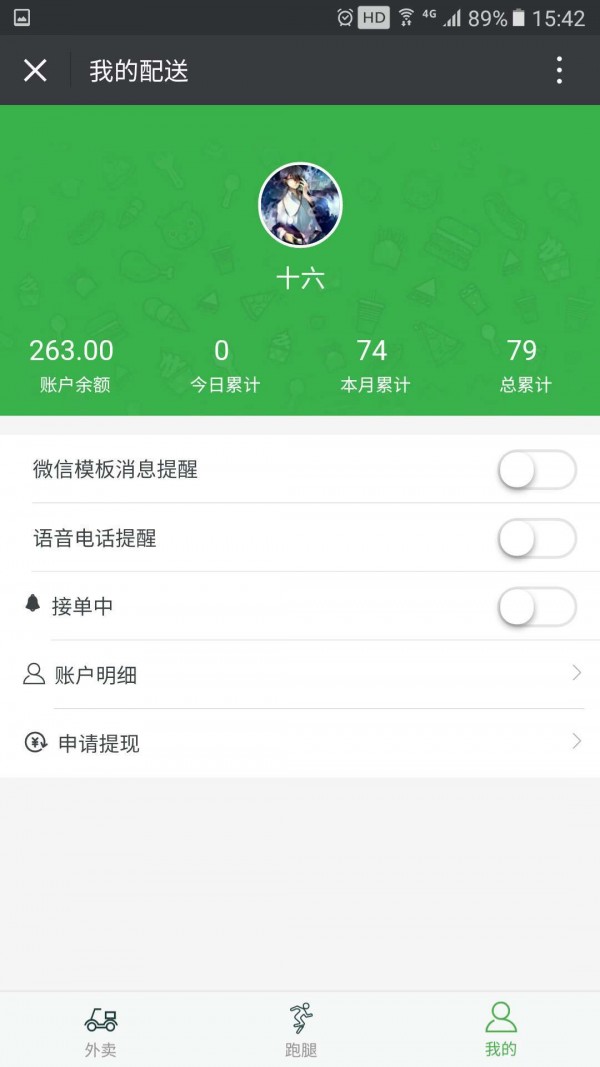This screenshot has width=600, height=1067.
Task: Close the 我的配送 page
Action: click(x=35, y=70)
